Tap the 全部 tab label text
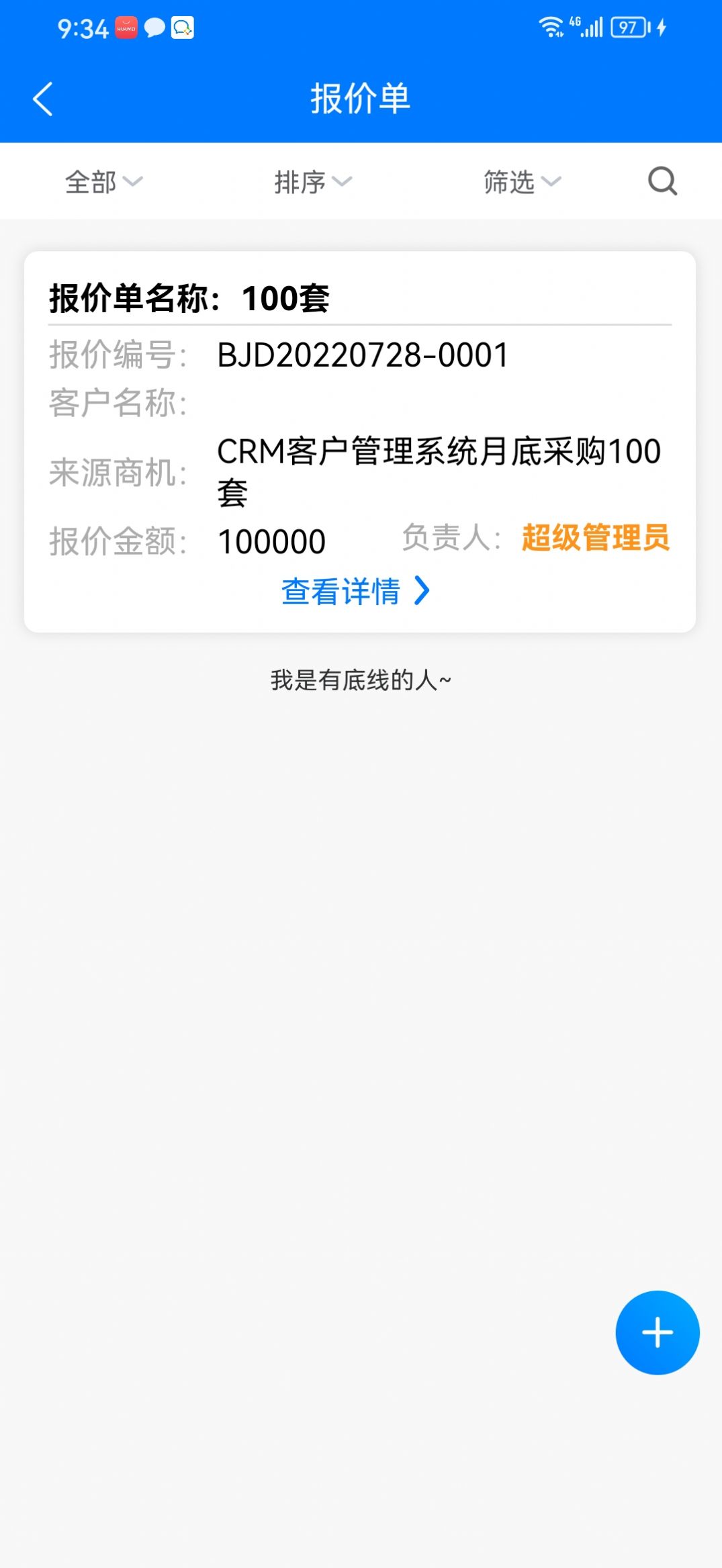 pyautogui.click(x=89, y=181)
